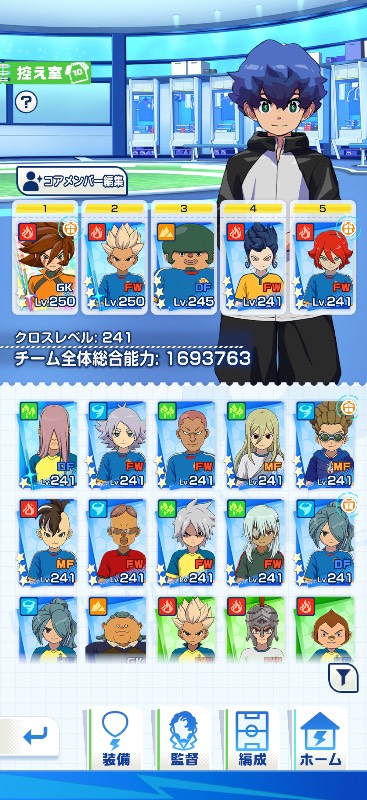Viewport: 367px width, 800px height.
Task: Open the question mark help icon
Action: click(26, 102)
